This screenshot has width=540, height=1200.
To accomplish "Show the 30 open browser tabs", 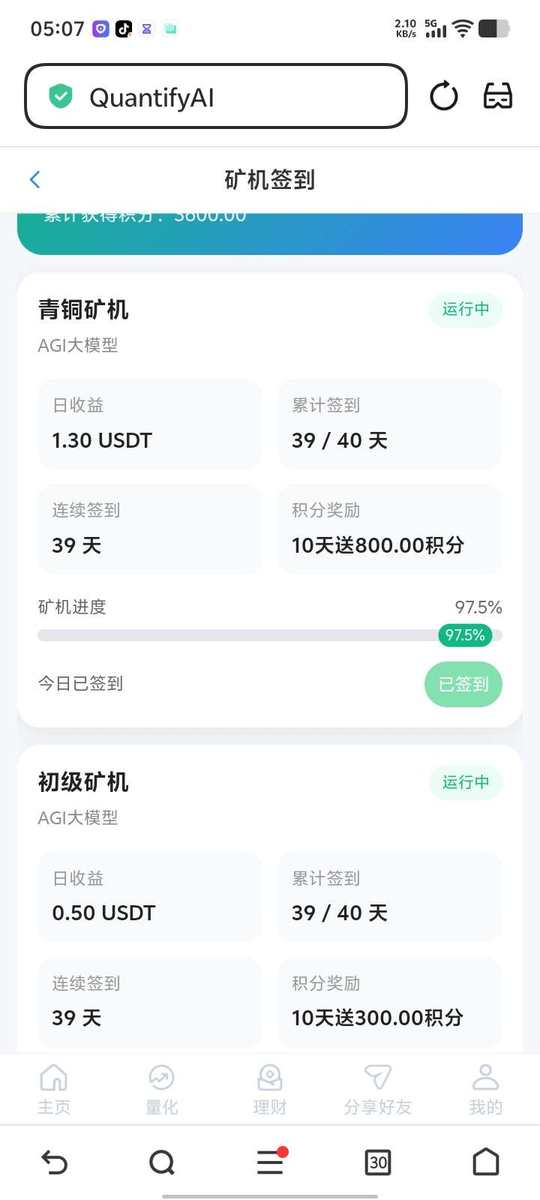I will coord(378,1162).
